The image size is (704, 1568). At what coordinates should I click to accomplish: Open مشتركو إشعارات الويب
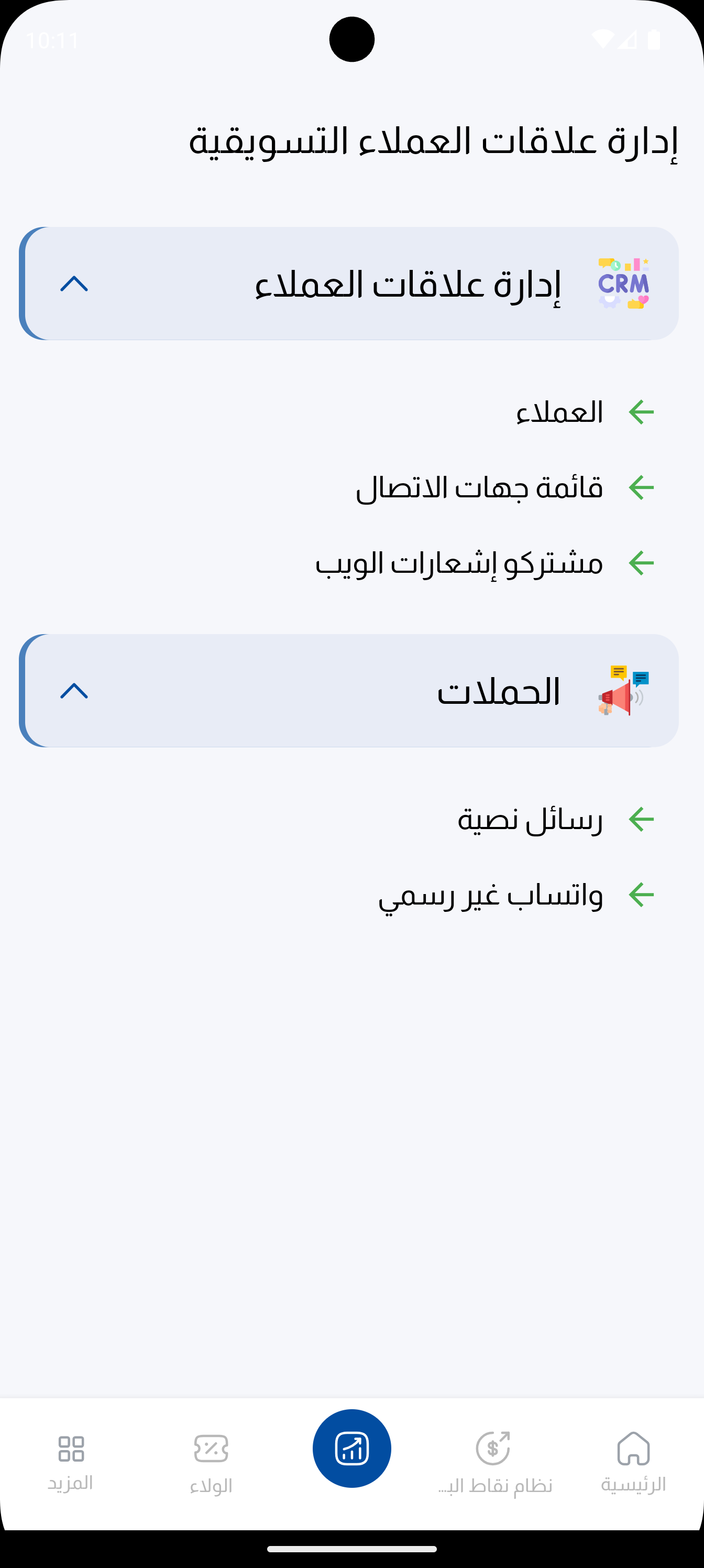[x=459, y=564]
